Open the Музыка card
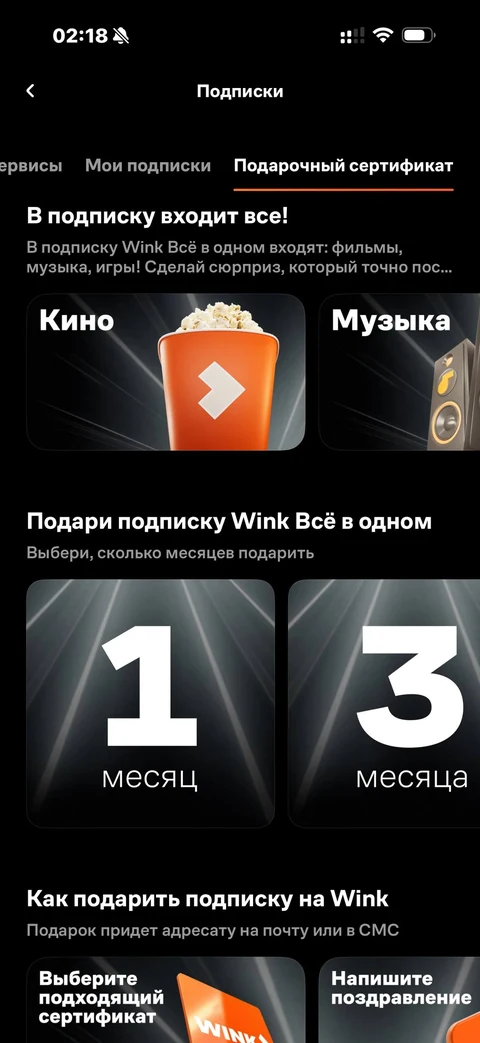 (x=399, y=372)
